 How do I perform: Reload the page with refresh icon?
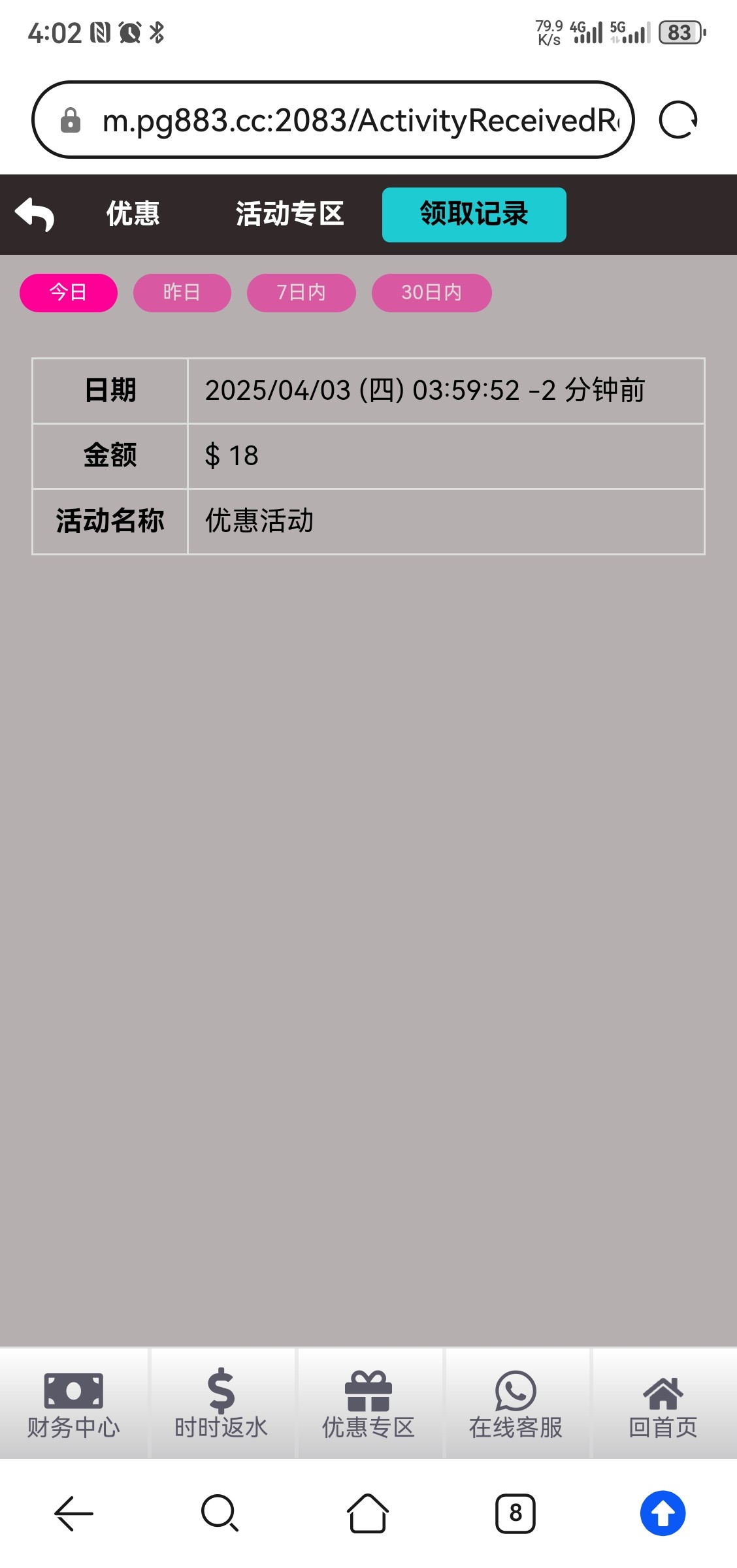coord(678,120)
